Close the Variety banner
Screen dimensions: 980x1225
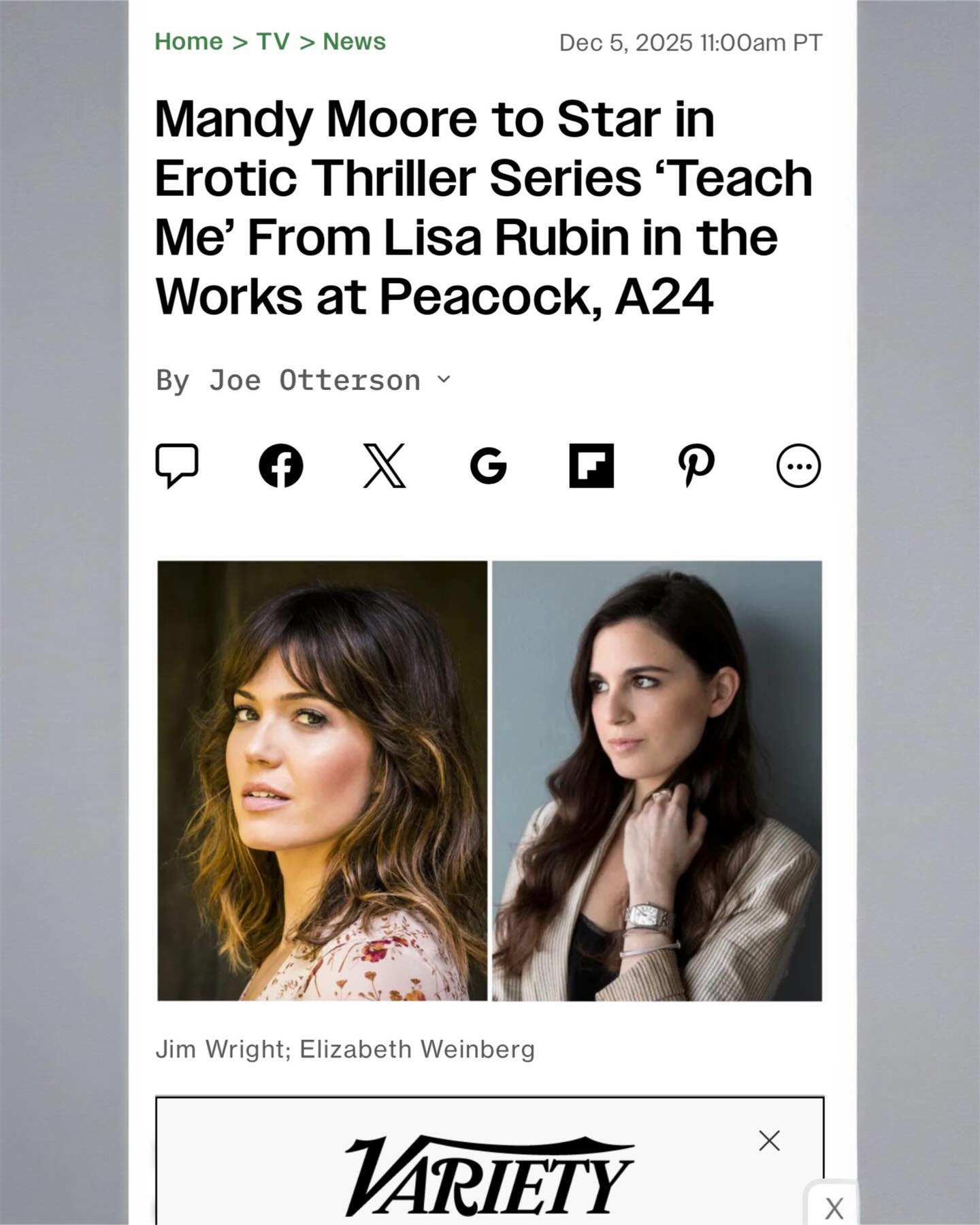coord(769,1141)
